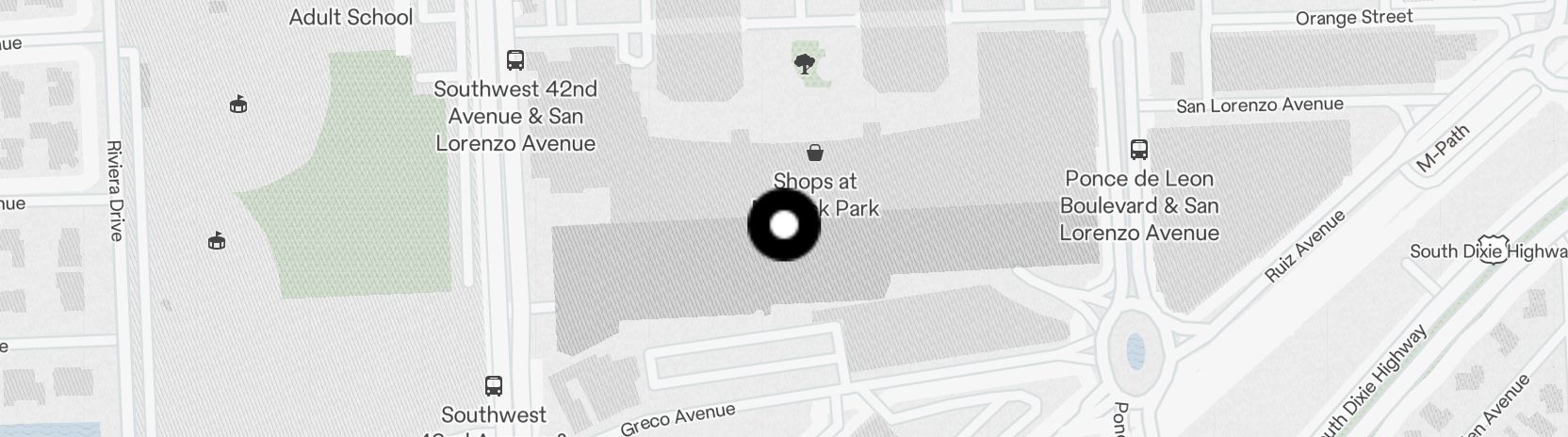Open the Ponce de Leon Boulevard bus stop
This screenshot has height=437, width=1568.
tap(1139, 149)
